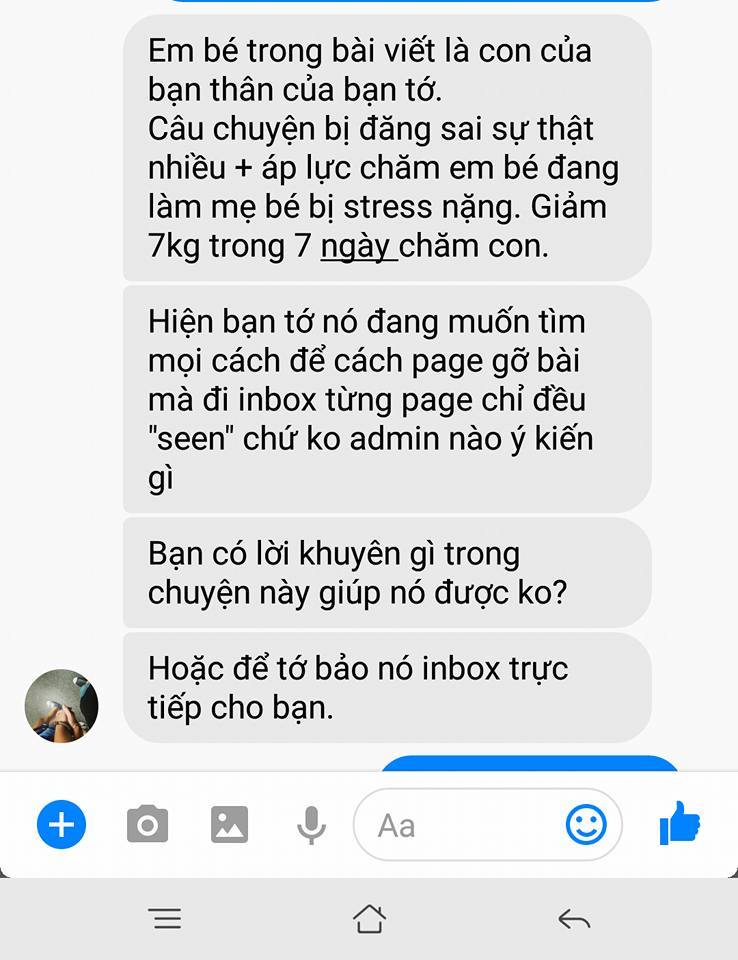
Task: Open the photo gallery picker
Action: click(229, 825)
